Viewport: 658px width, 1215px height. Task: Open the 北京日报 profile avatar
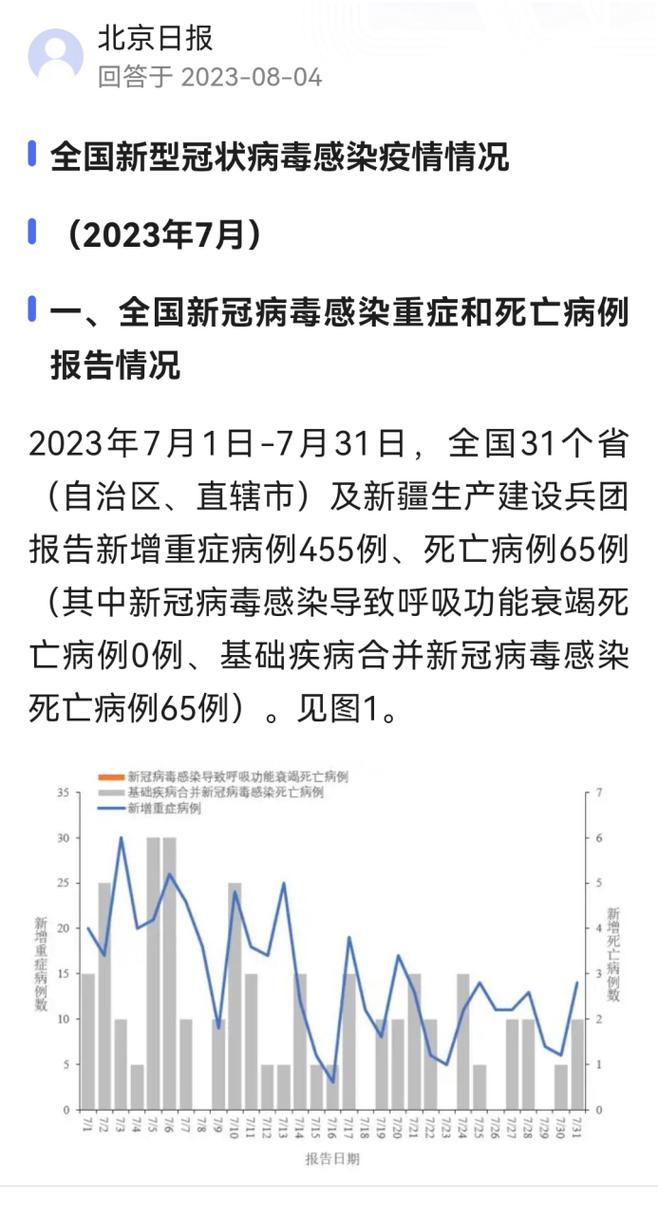(x=55, y=55)
